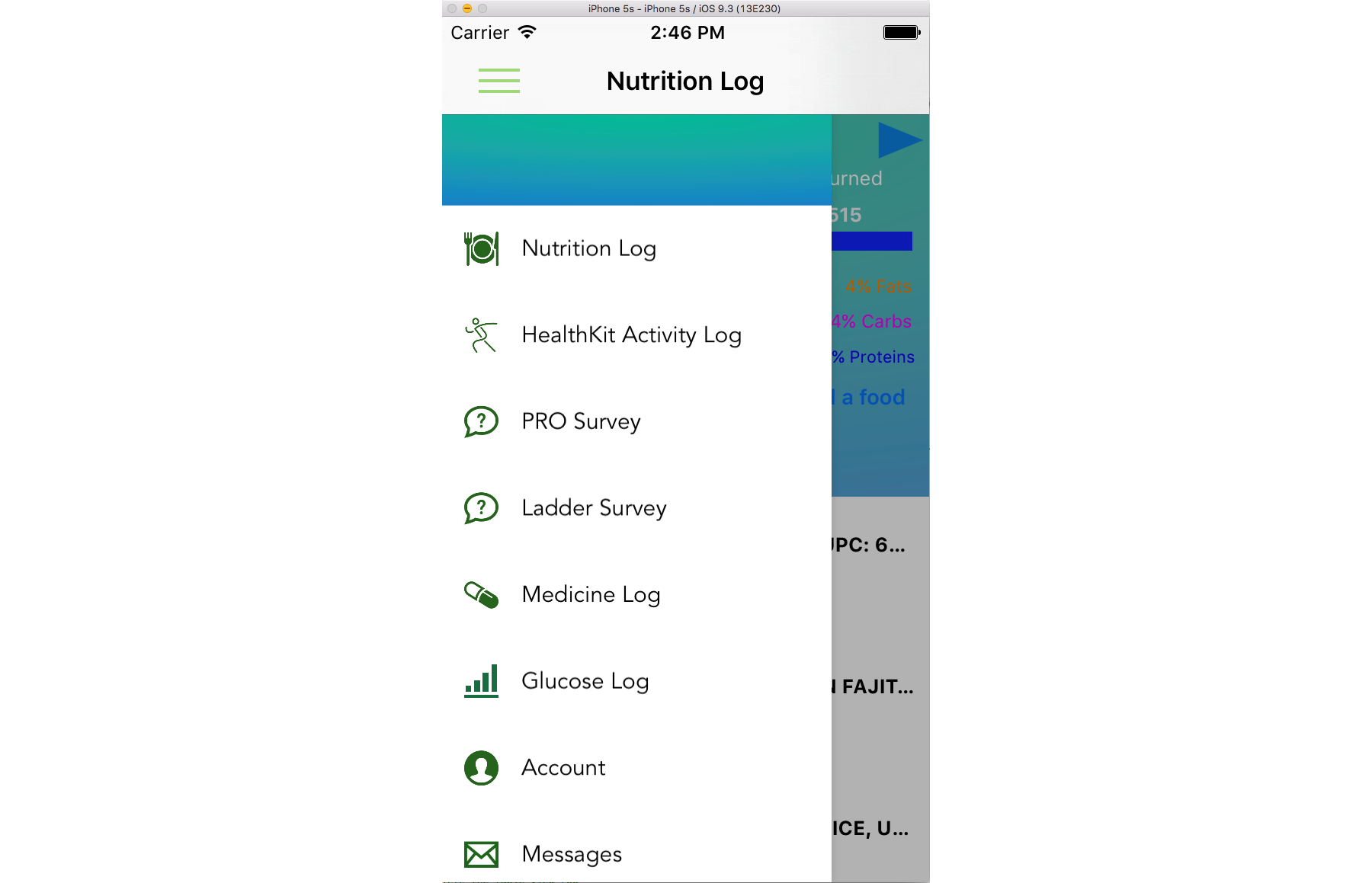Open Nutrition Log from the drawer
This screenshot has width=1372, height=883.
click(588, 249)
